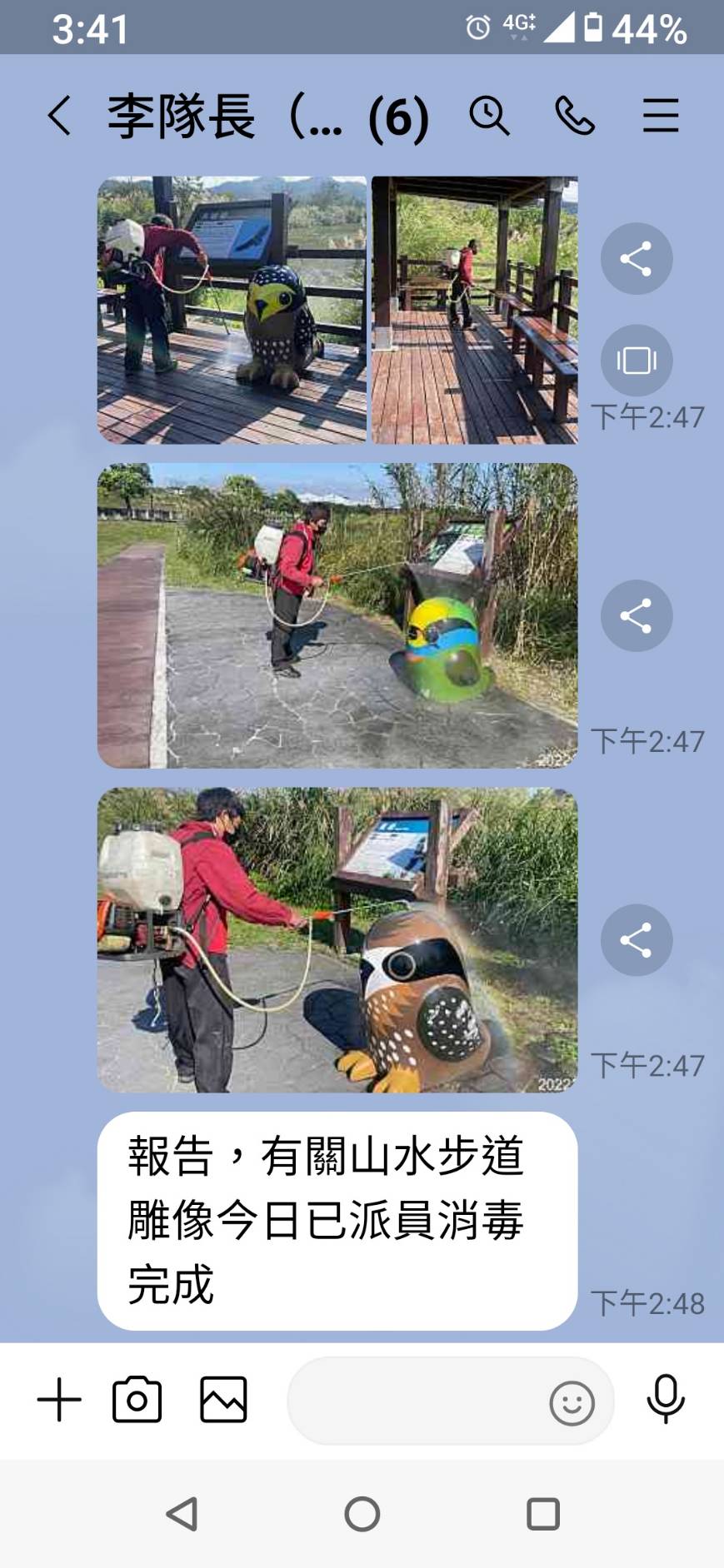Go back from the 李隊長 chat
724x1568 pixels.
[59, 116]
